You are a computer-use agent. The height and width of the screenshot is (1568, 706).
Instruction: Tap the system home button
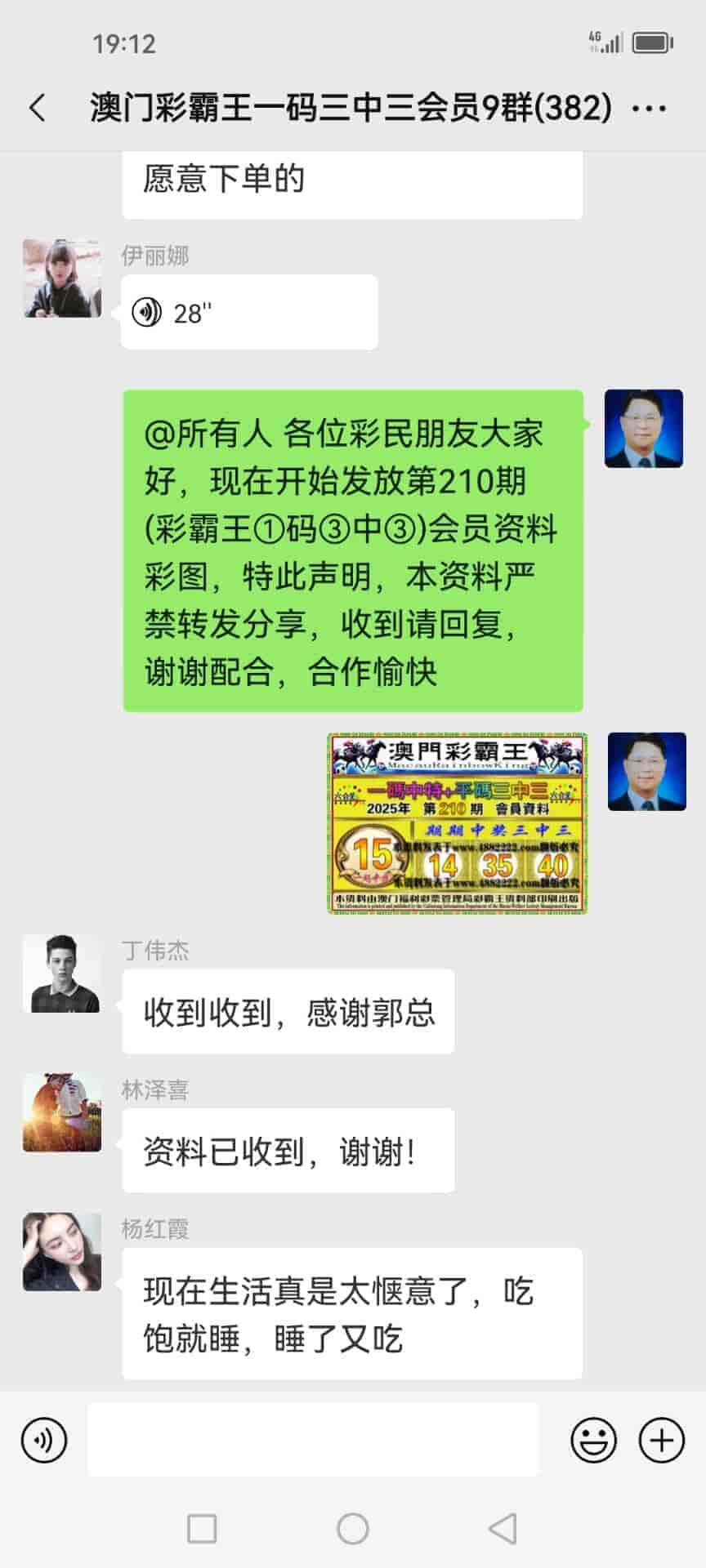353,1528
